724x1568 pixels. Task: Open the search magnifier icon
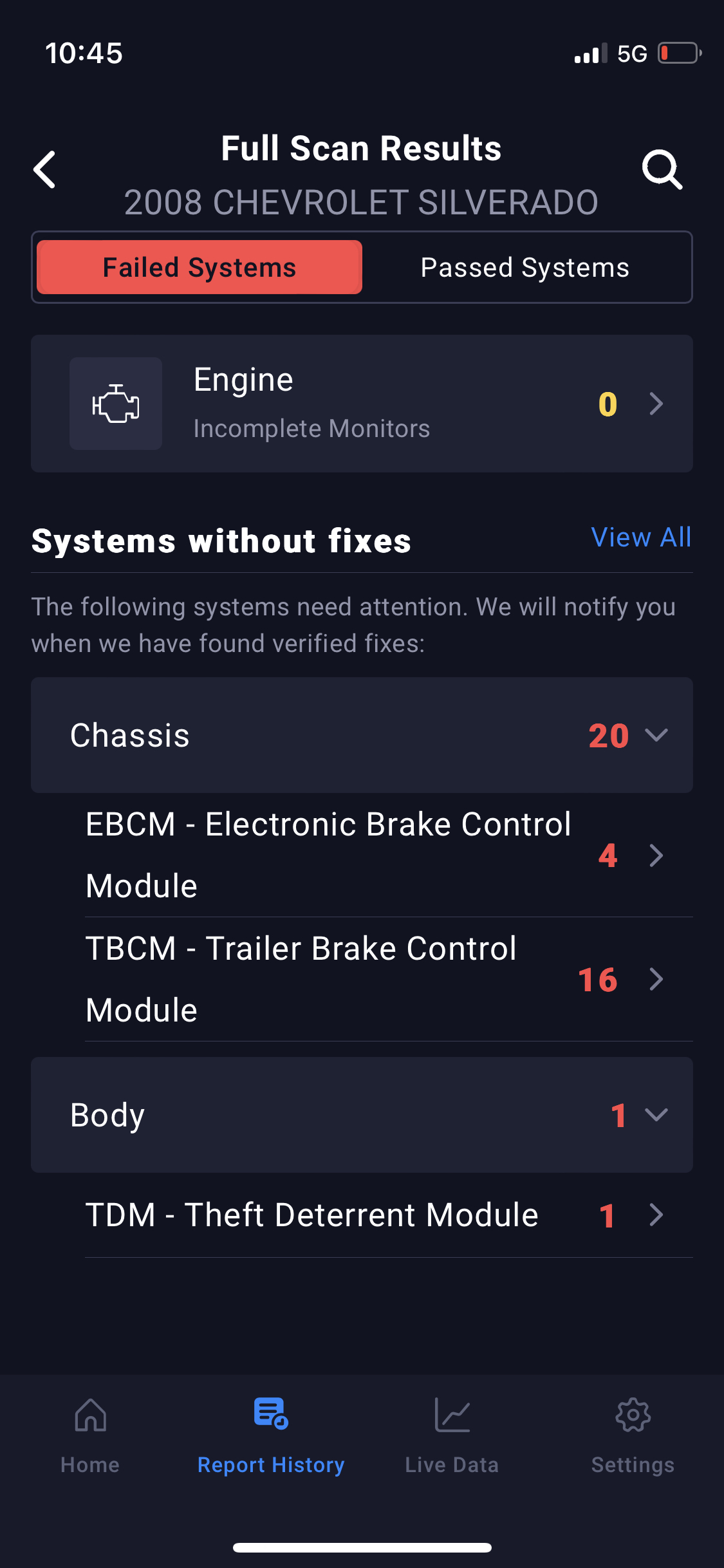pos(662,170)
